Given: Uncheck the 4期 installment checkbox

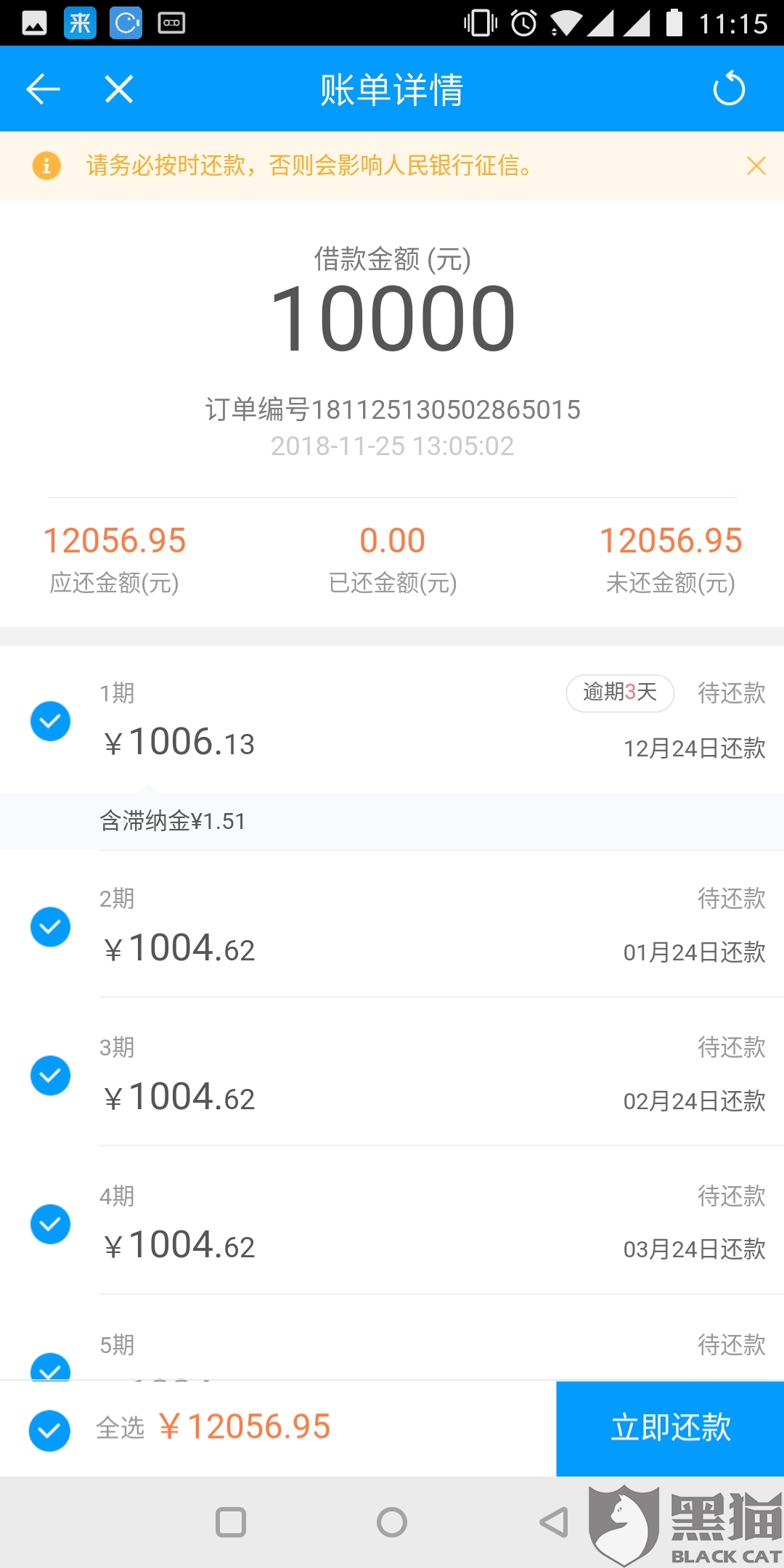Looking at the screenshot, I should [50, 1224].
